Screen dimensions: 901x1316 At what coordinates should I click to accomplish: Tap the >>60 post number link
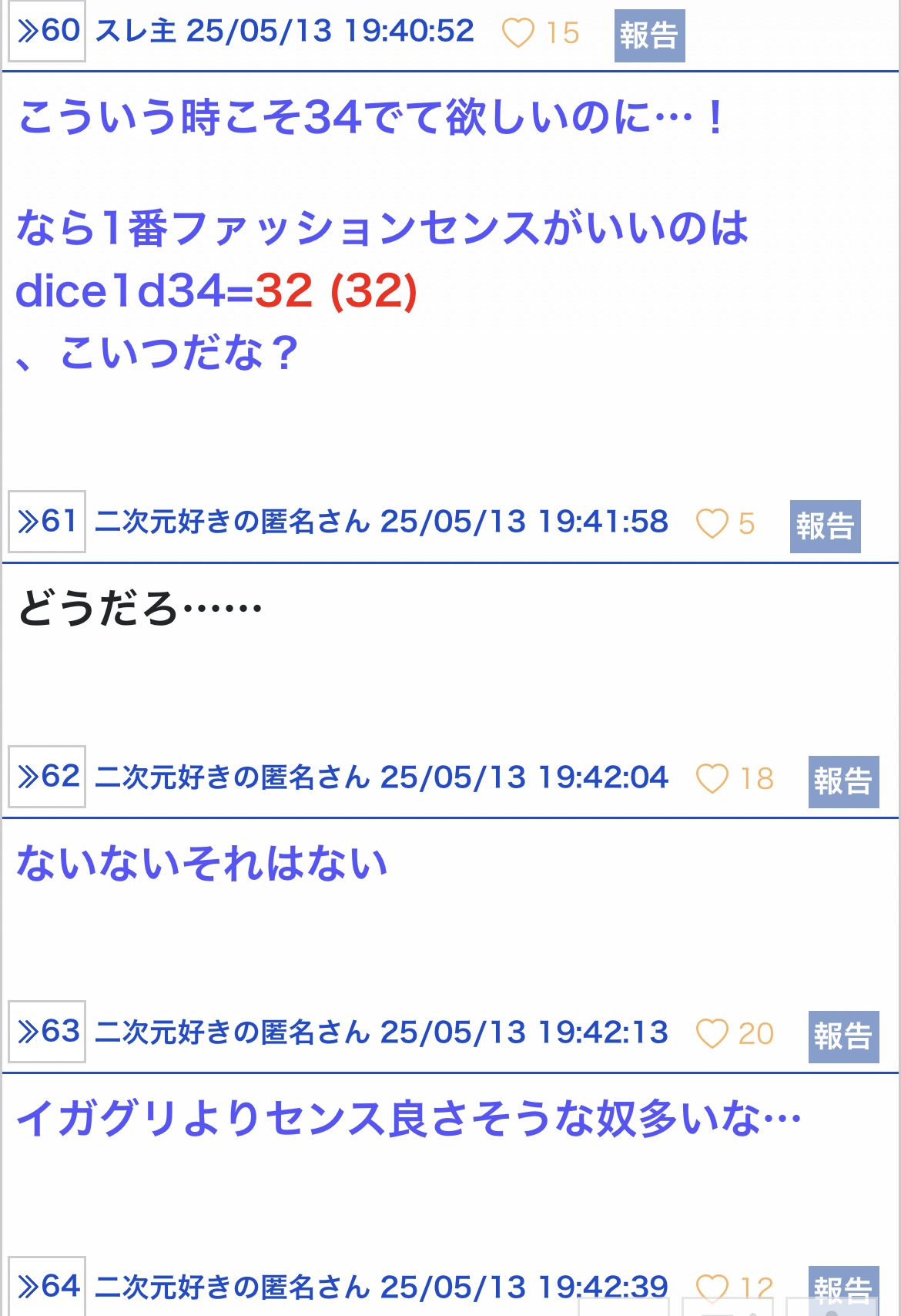pyautogui.click(x=47, y=31)
